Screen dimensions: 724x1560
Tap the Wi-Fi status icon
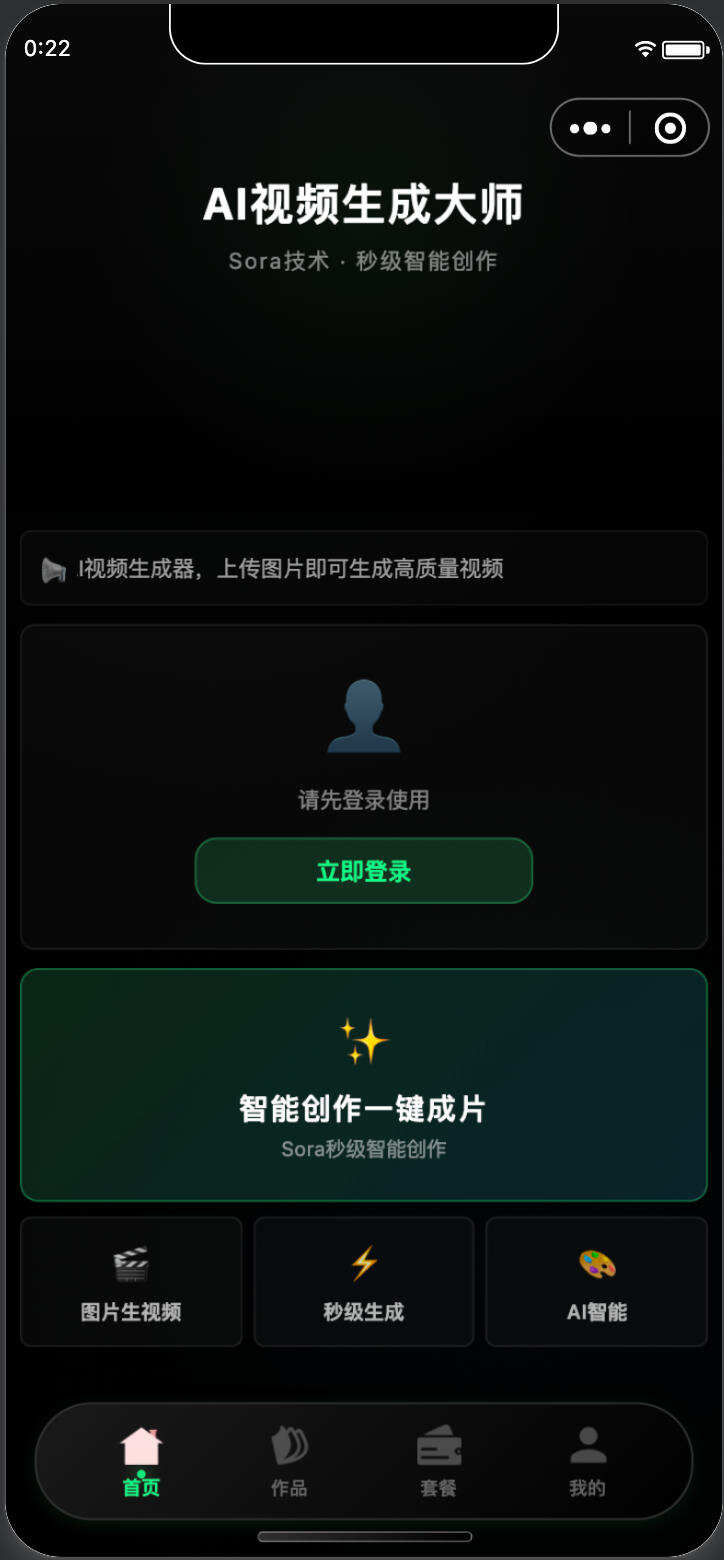point(646,46)
